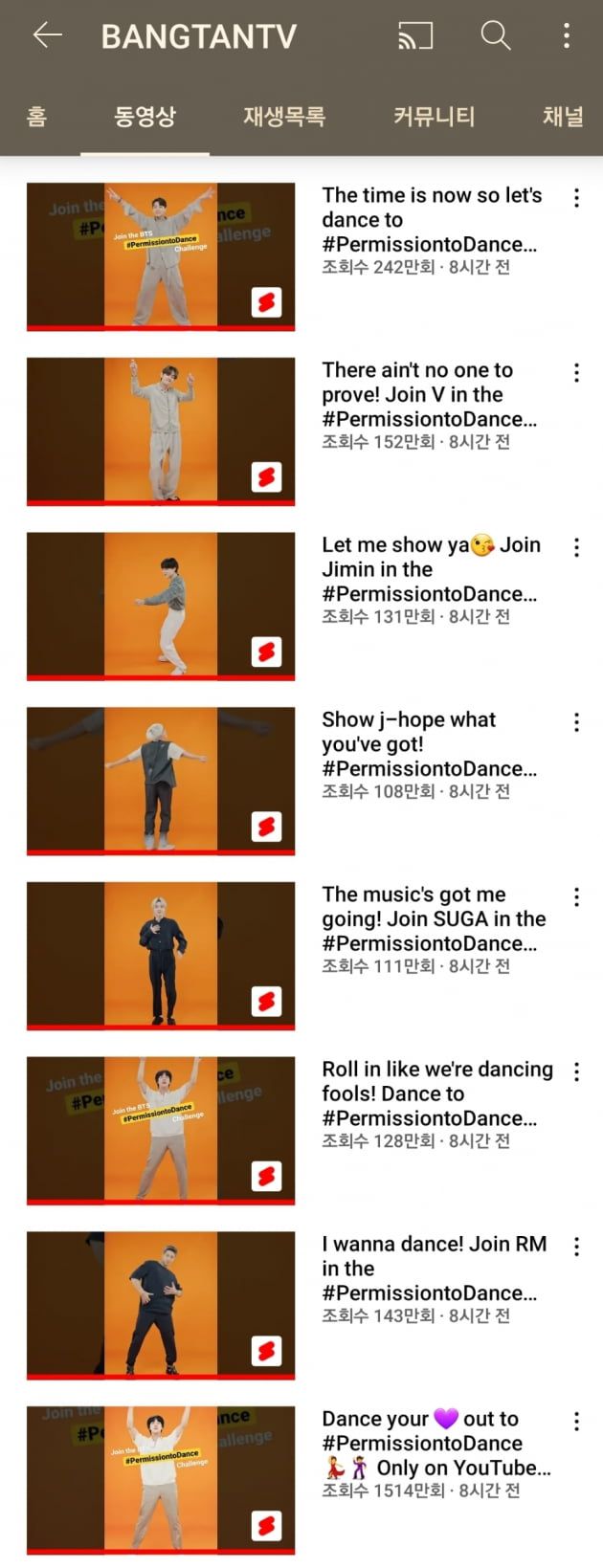Open the channel overflow menu

click(x=567, y=36)
